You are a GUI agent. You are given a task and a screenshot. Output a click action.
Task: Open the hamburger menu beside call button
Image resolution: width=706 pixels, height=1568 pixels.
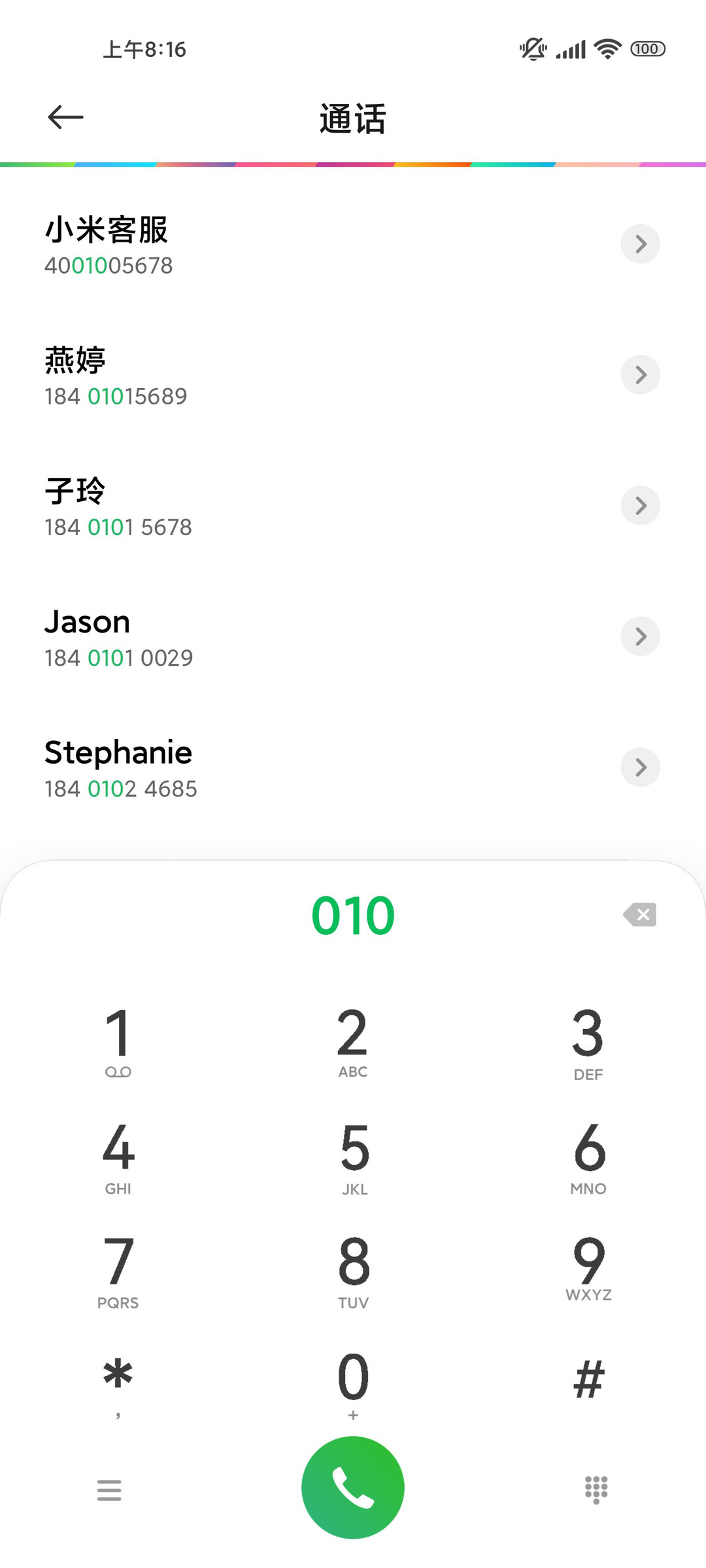[x=109, y=1490]
